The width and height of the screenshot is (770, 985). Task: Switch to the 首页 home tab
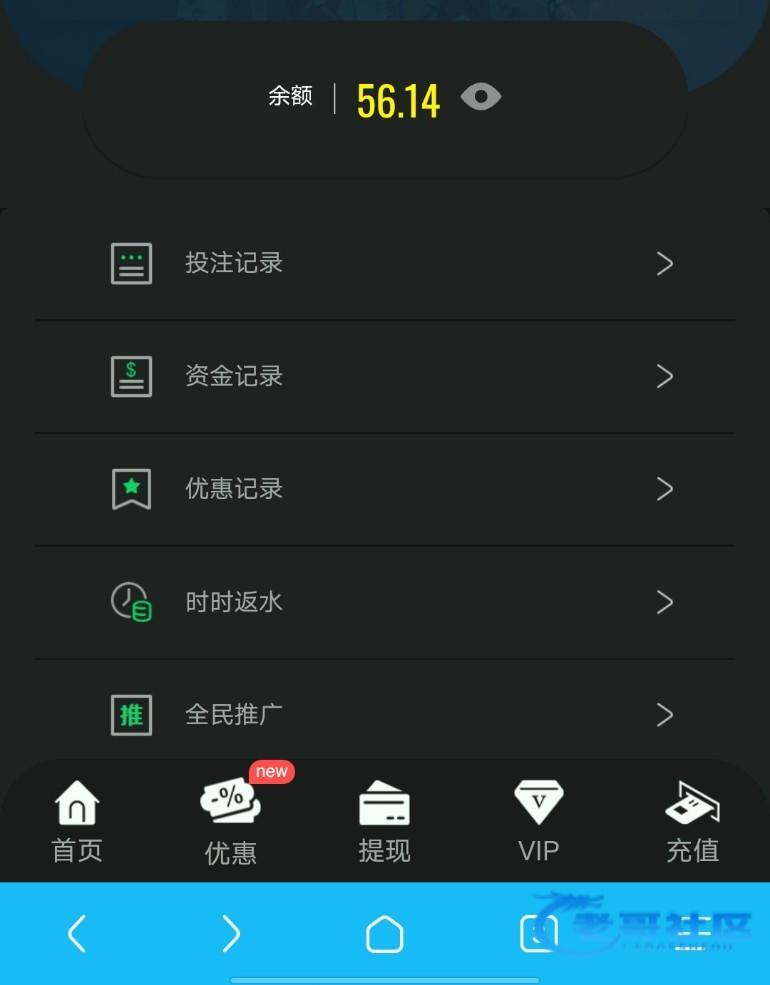[77, 822]
